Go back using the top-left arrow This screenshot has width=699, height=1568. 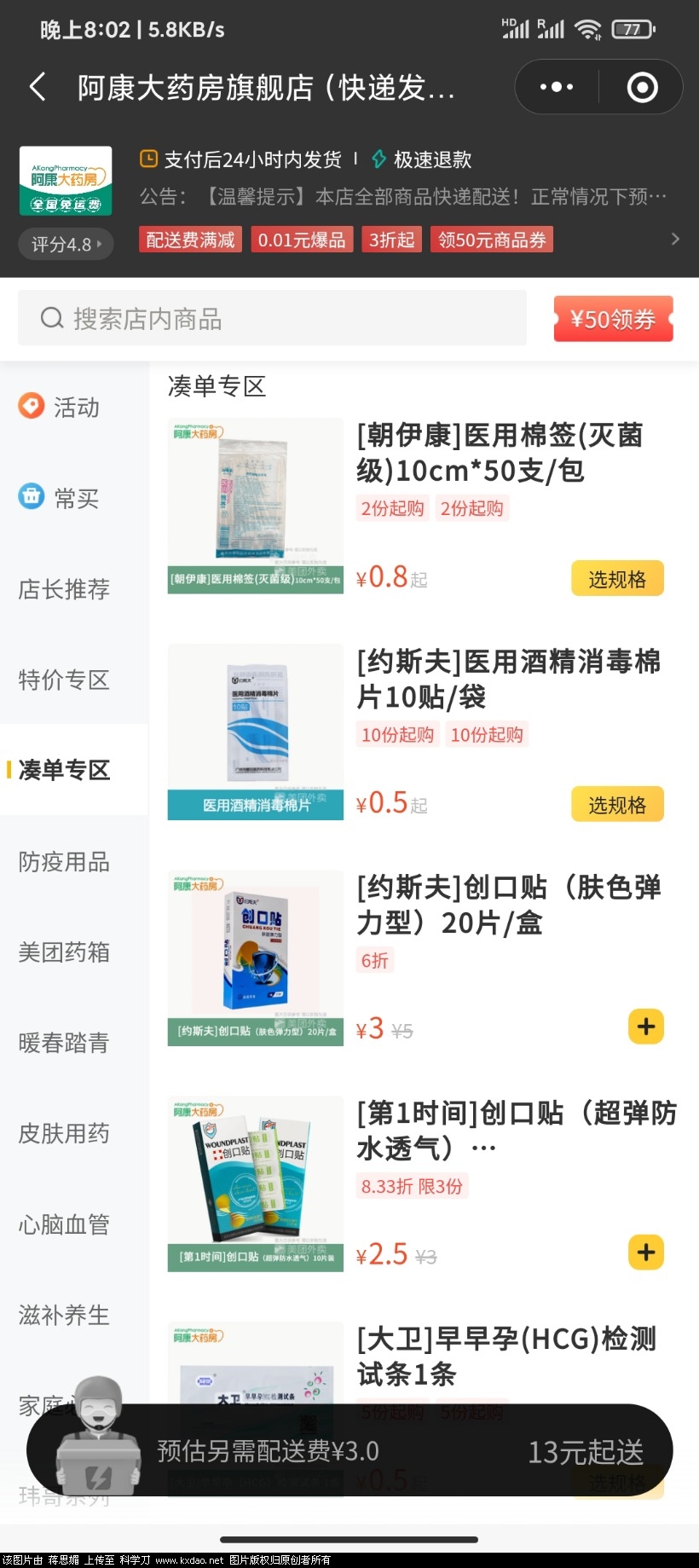click(x=38, y=87)
